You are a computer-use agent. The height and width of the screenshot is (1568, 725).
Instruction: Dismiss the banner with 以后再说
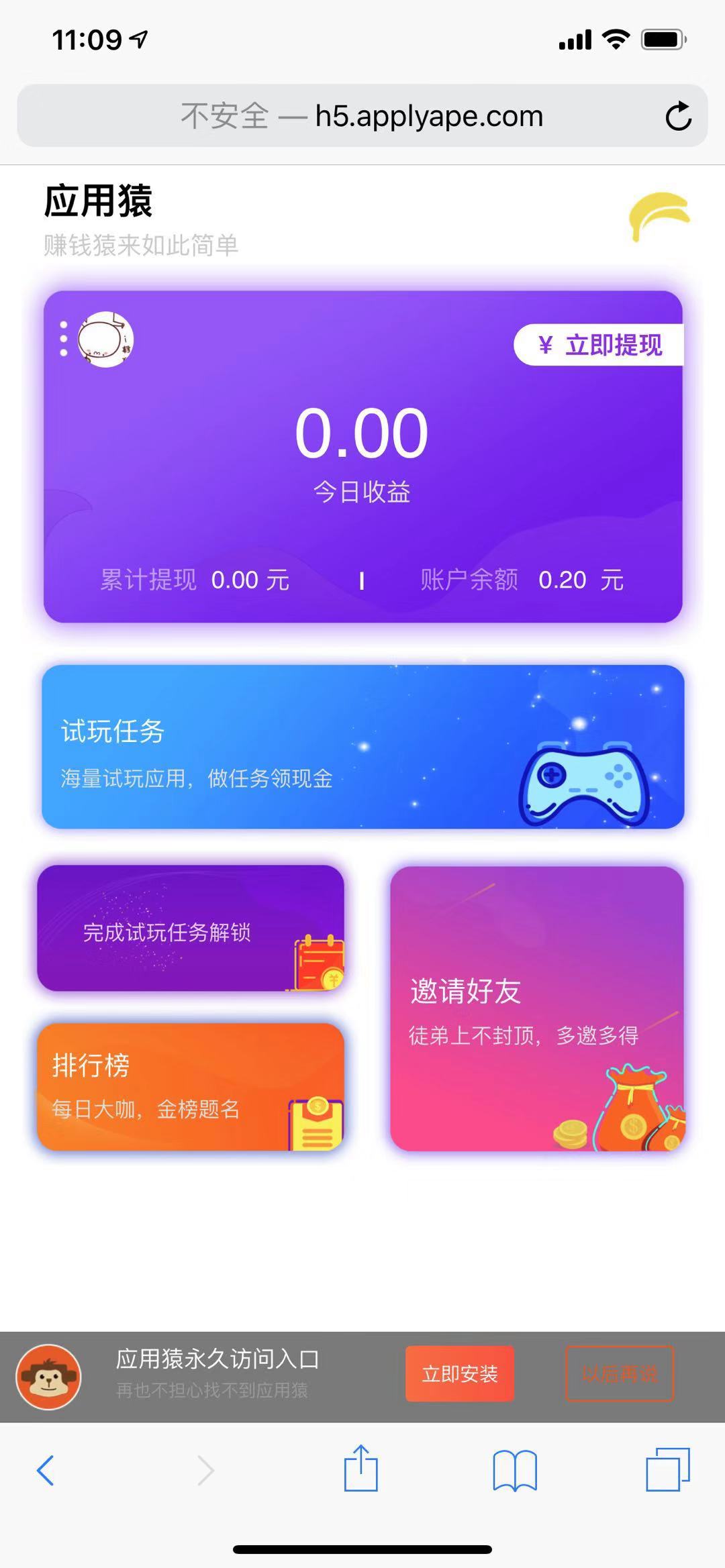click(618, 1373)
